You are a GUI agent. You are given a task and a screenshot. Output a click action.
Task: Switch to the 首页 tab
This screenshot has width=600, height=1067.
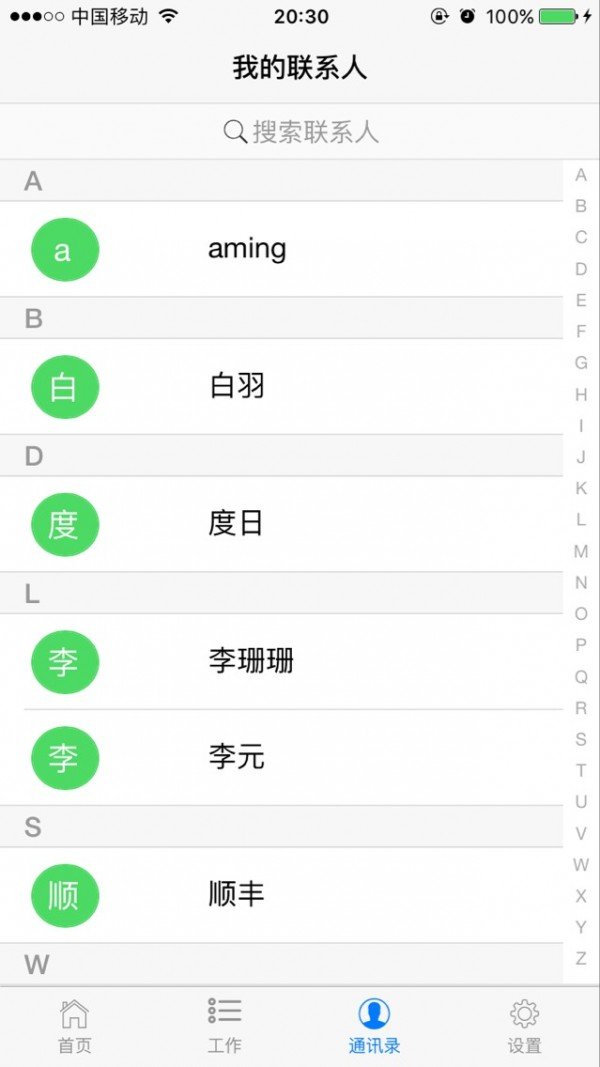[75, 1026]
